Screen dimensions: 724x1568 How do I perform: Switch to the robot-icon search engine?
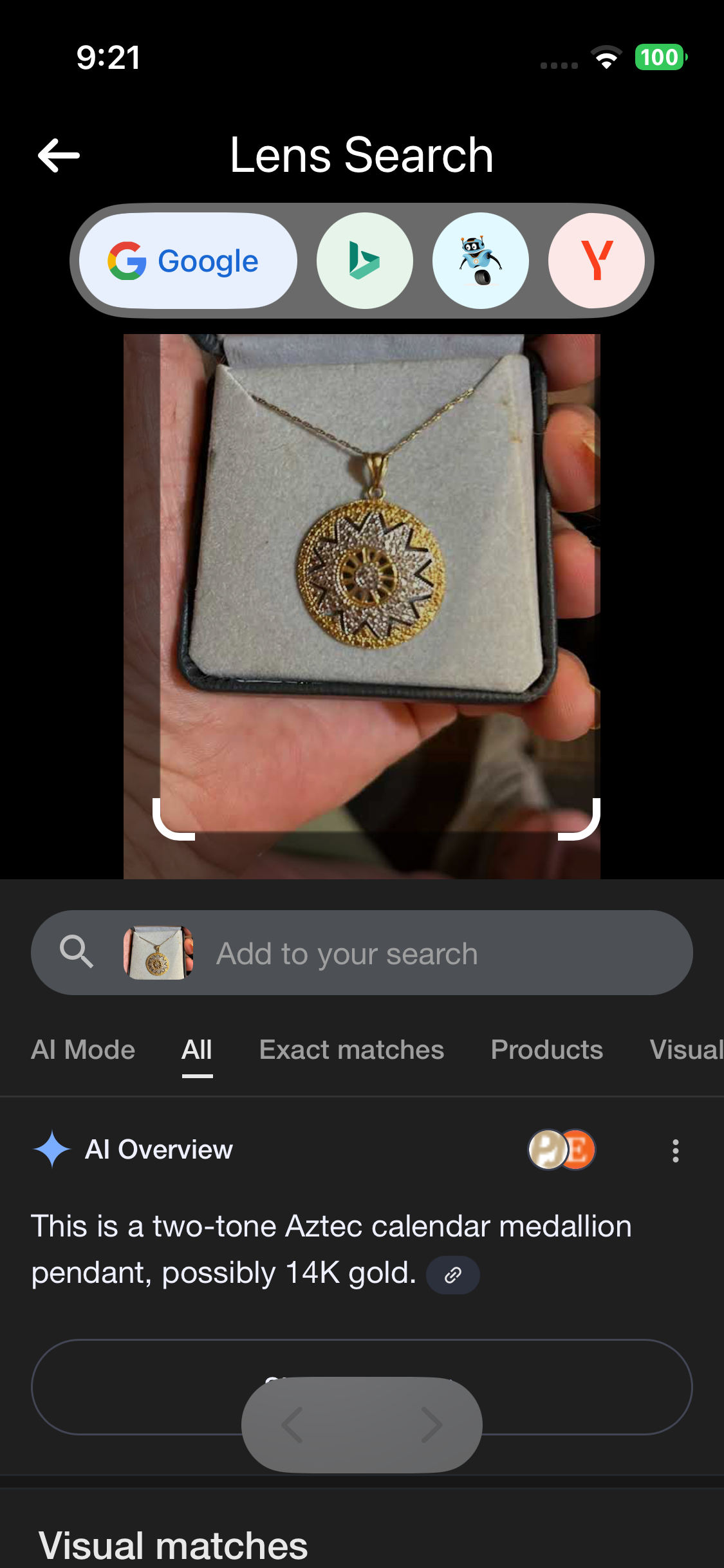(x=480, y=261)
